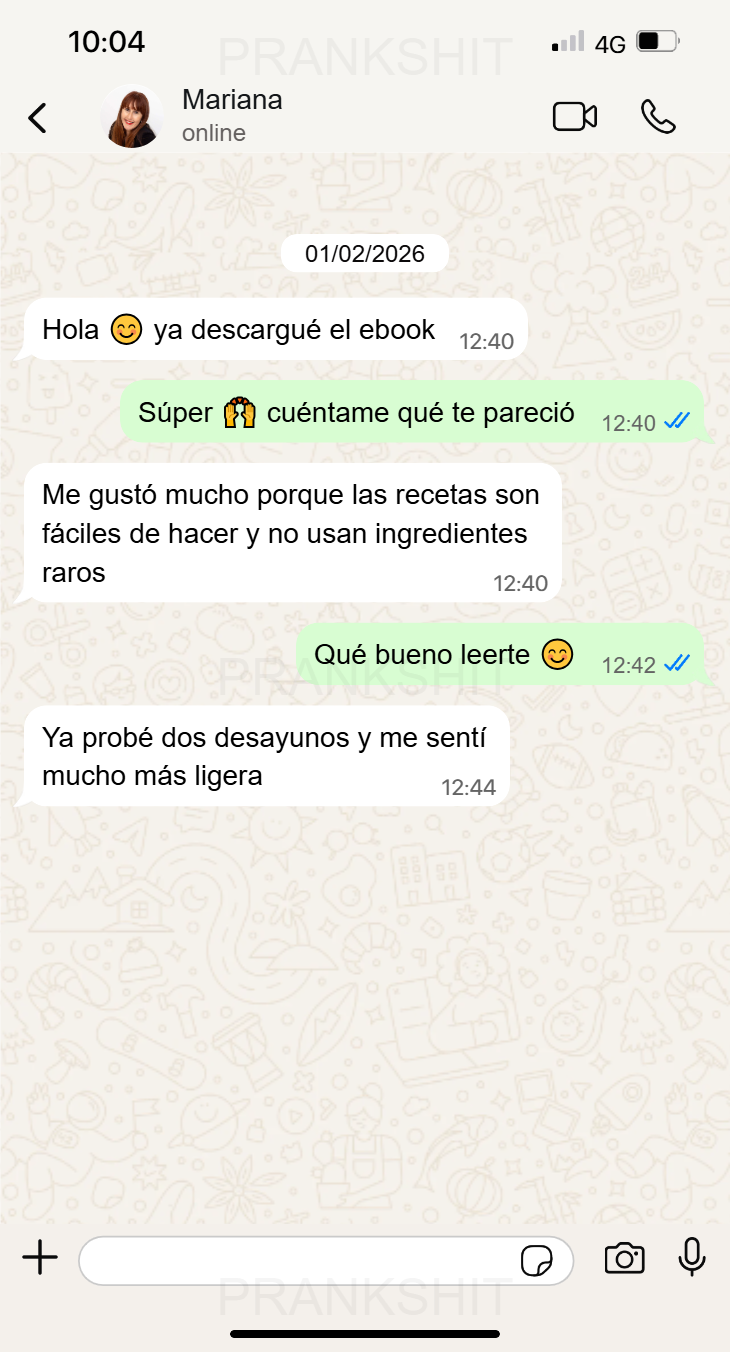
Task: Open Mariana's contact info from name header
Action: click(232, 100)
